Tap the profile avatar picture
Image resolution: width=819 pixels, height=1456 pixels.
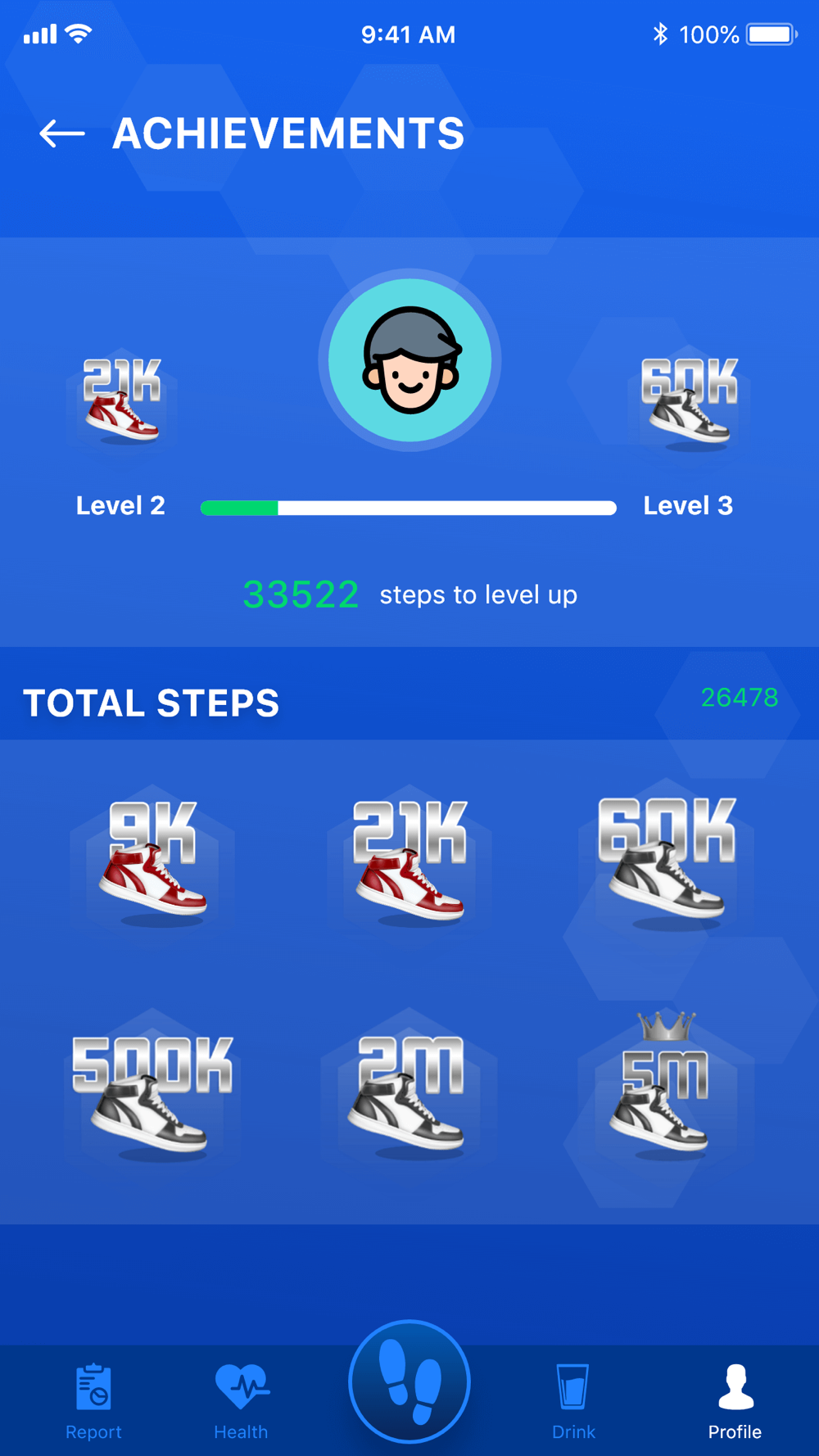click(x=409, y=360)
